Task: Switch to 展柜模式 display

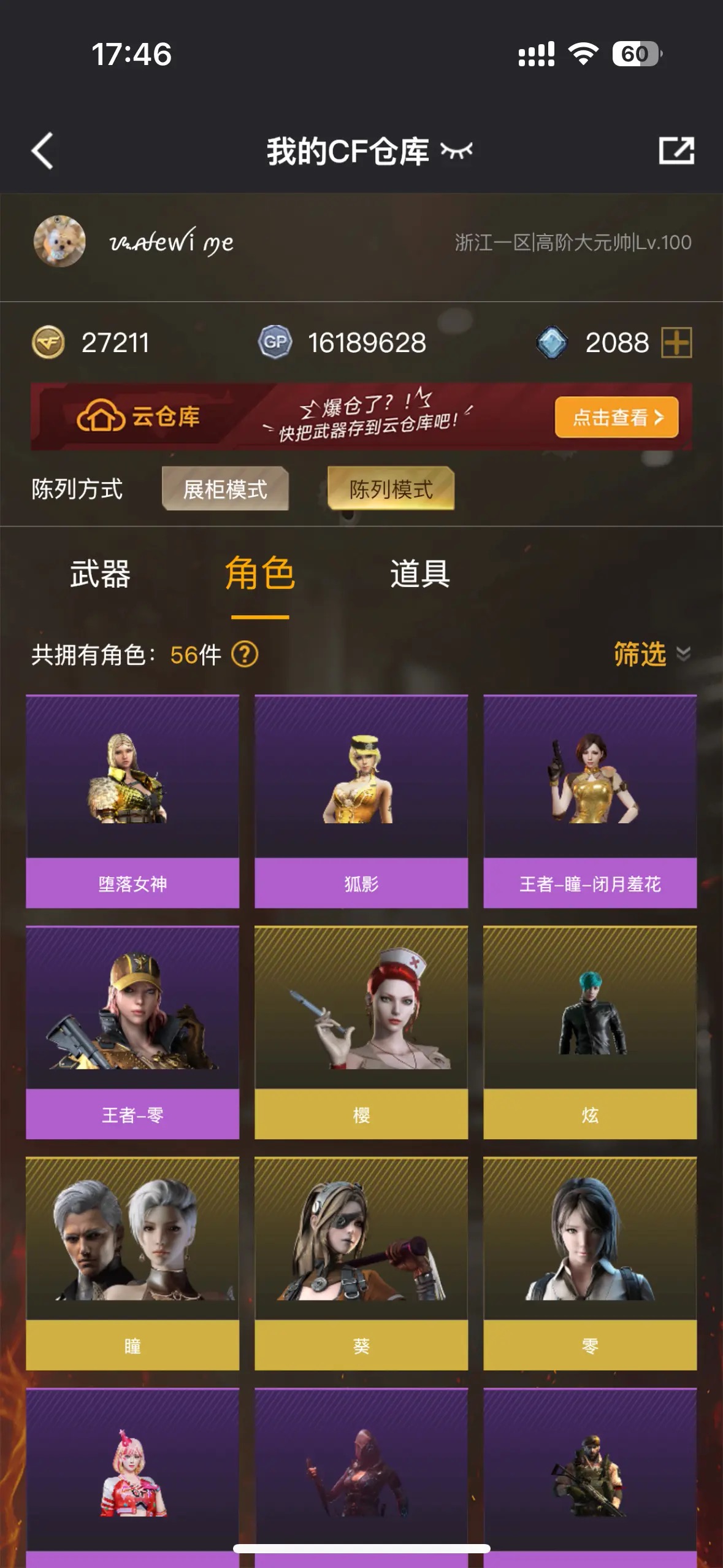Action: pos(225,489)
